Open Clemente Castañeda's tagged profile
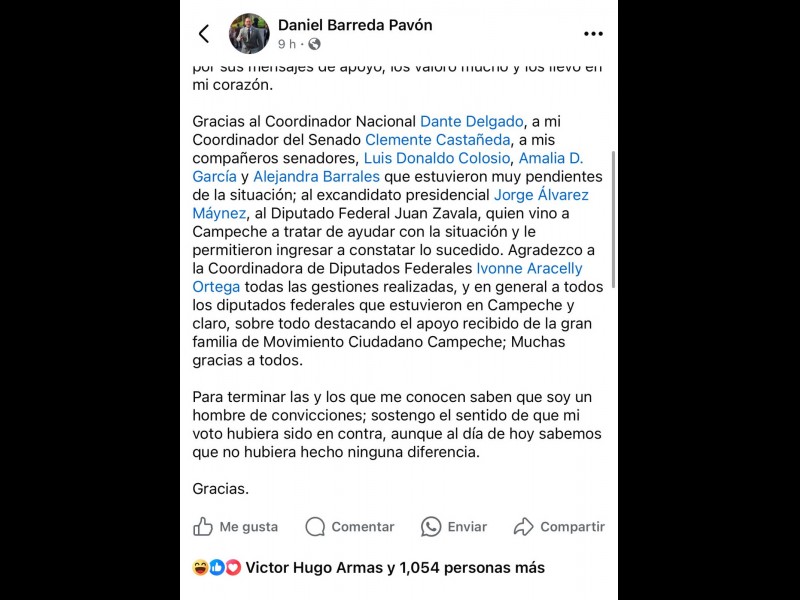 coord(437,140)
